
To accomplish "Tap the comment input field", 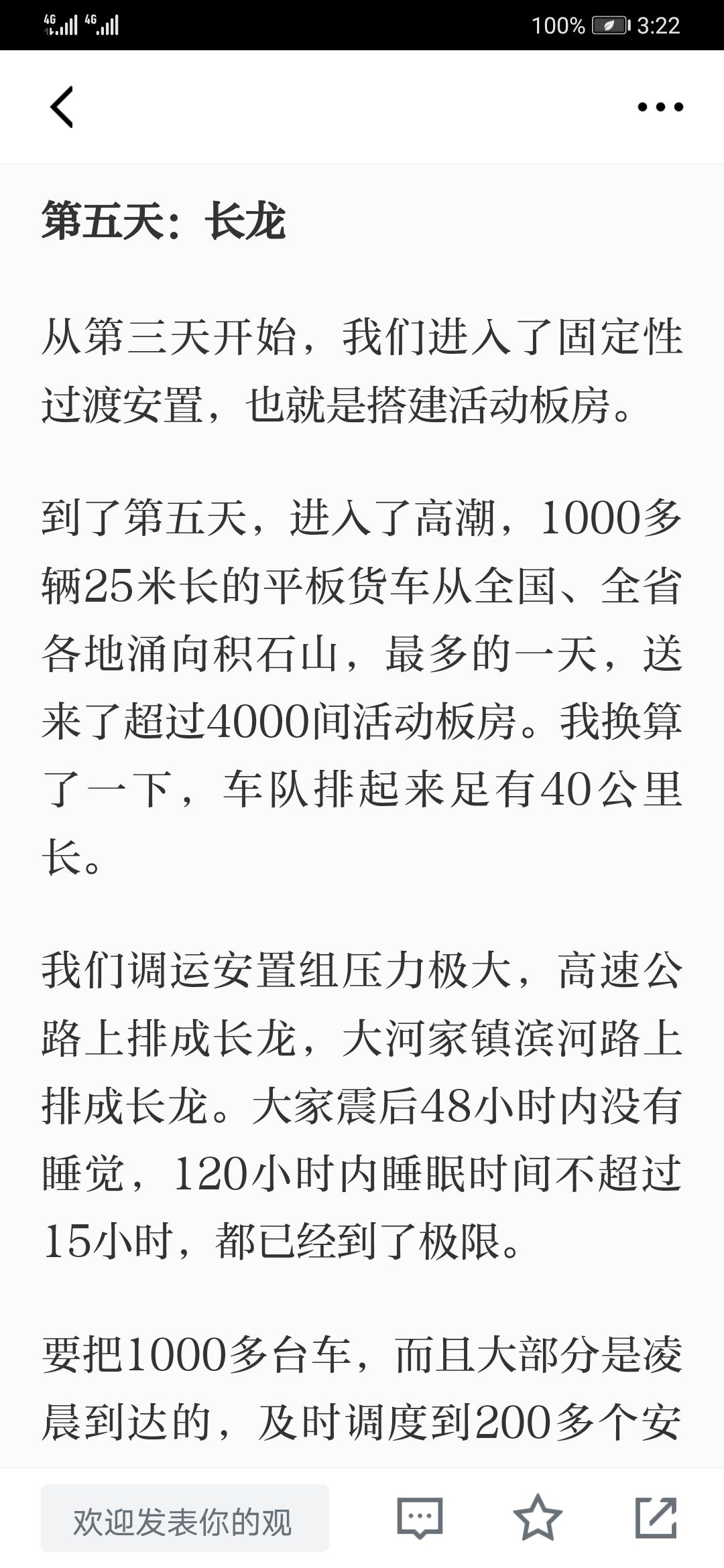I will pos(185,1518).
